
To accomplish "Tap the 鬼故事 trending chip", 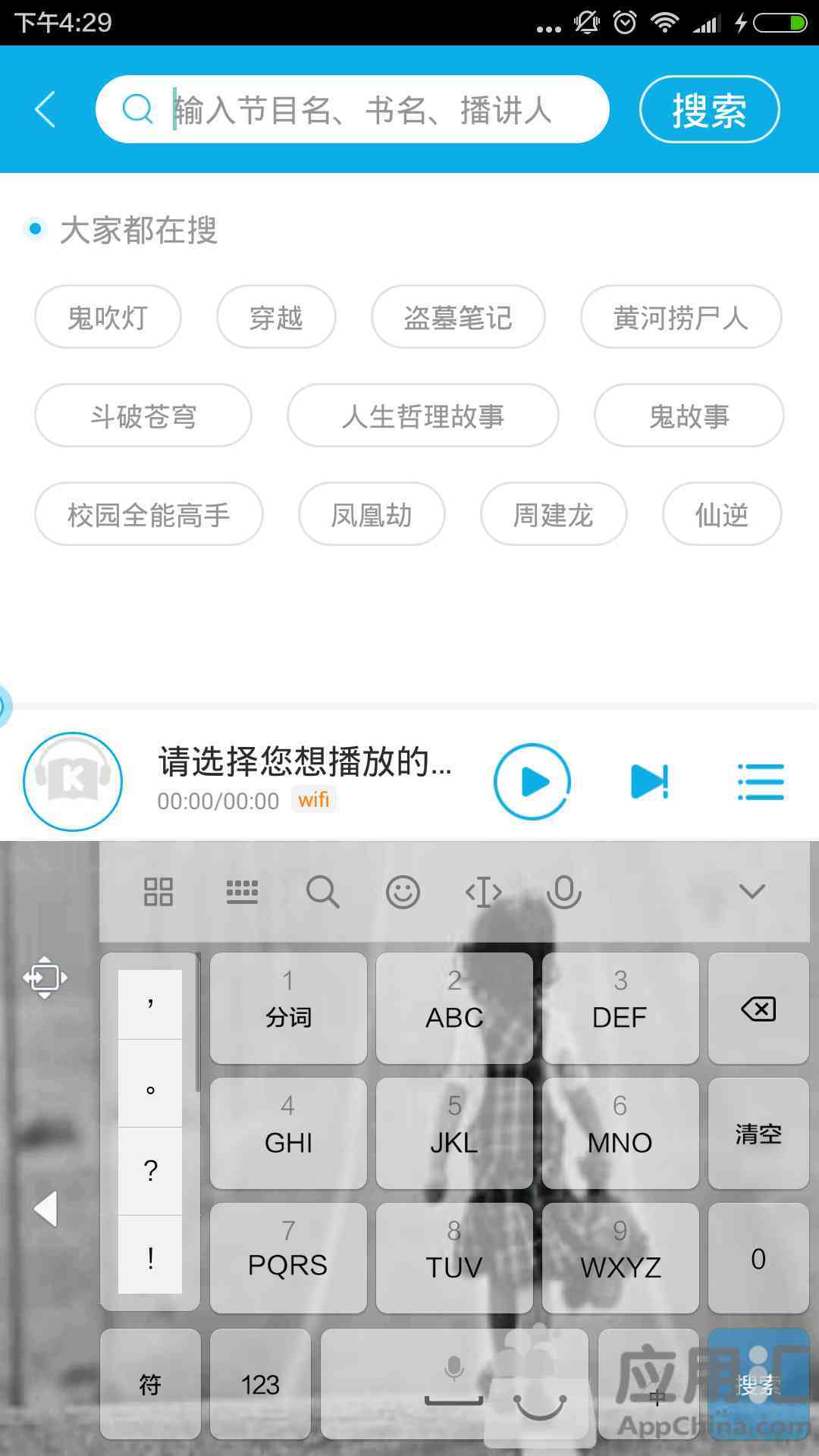I will [x=689, y=416].
